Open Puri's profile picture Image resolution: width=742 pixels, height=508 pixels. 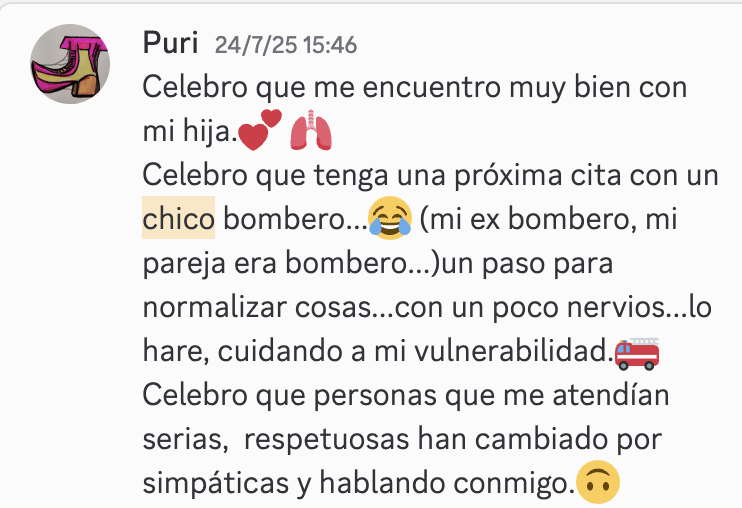coord(72,66)
